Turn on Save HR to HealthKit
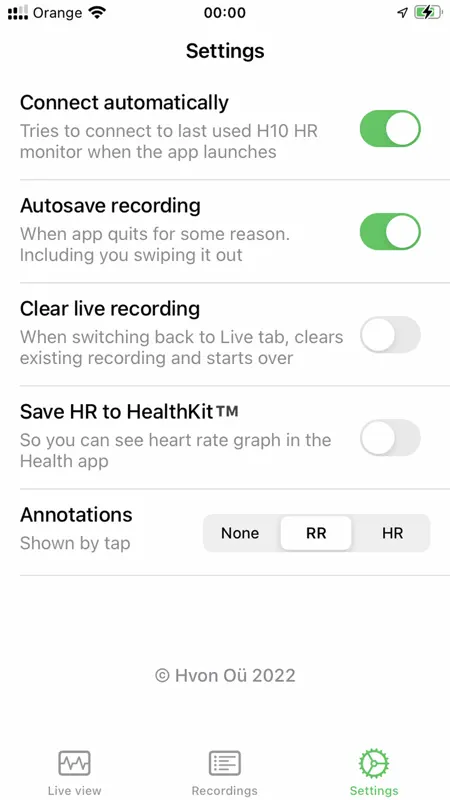This screenshot has width=450, height=800. click(390, 438)
